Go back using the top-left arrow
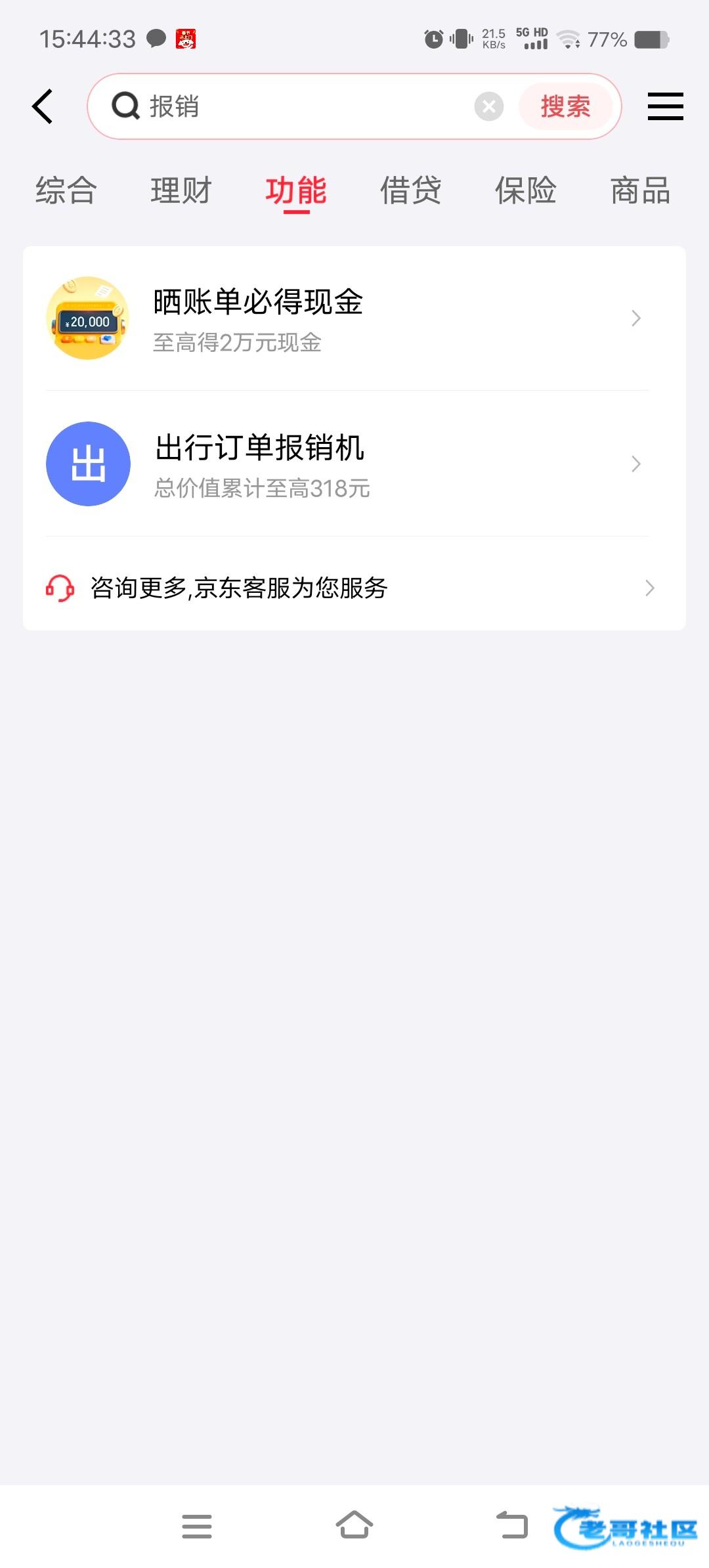This screenshot has height=1568, width=709. point(43,106)
